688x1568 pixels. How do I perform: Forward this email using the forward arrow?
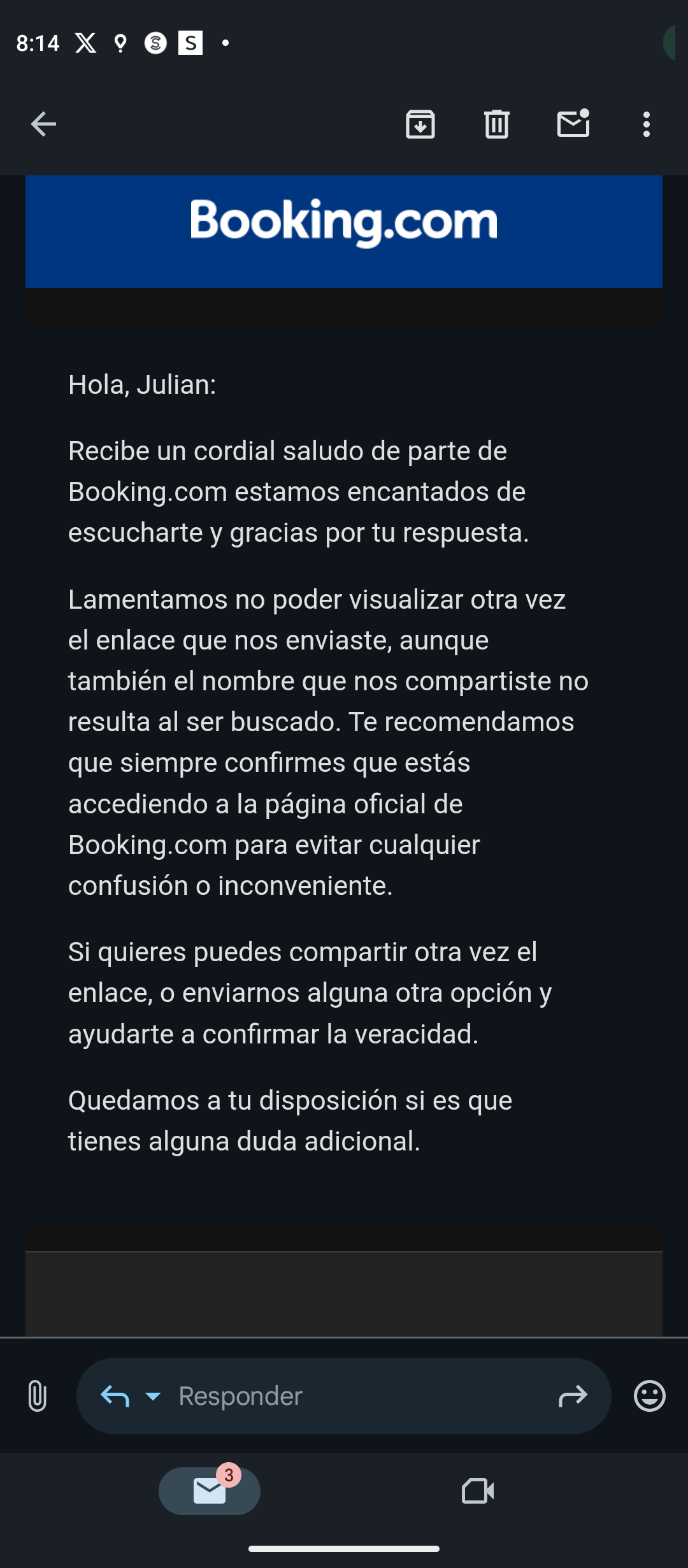[x=572, y=1396]
